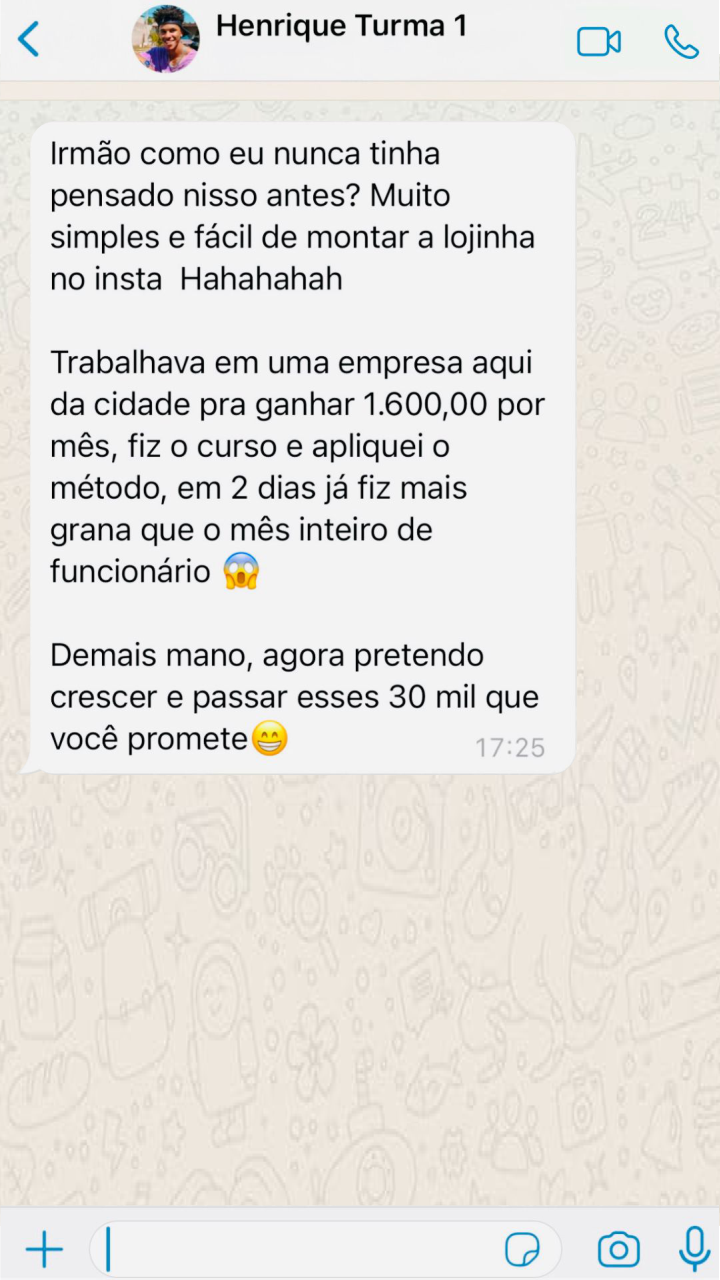
Task: Focus the message text field
Action: point(300,1249)
